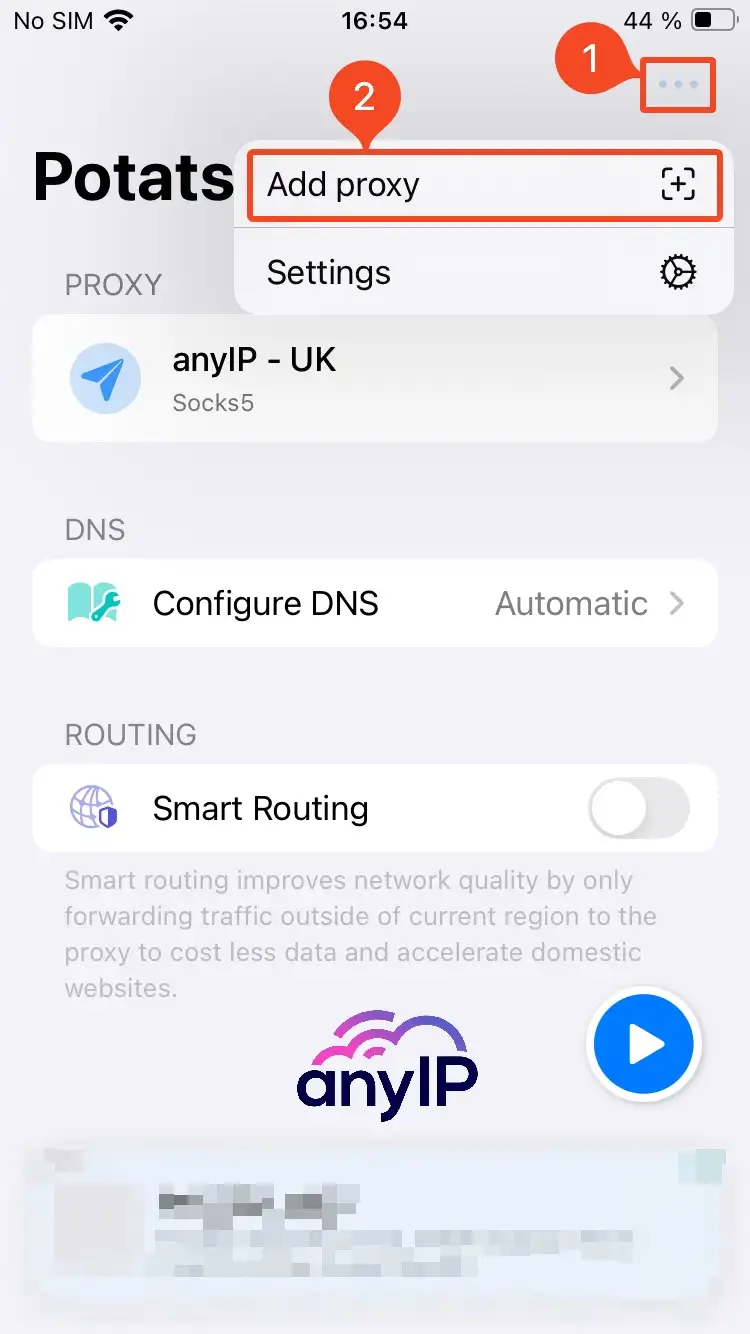Click the Add proxy plus icon
750x1334 pixels.
(679, 185)
